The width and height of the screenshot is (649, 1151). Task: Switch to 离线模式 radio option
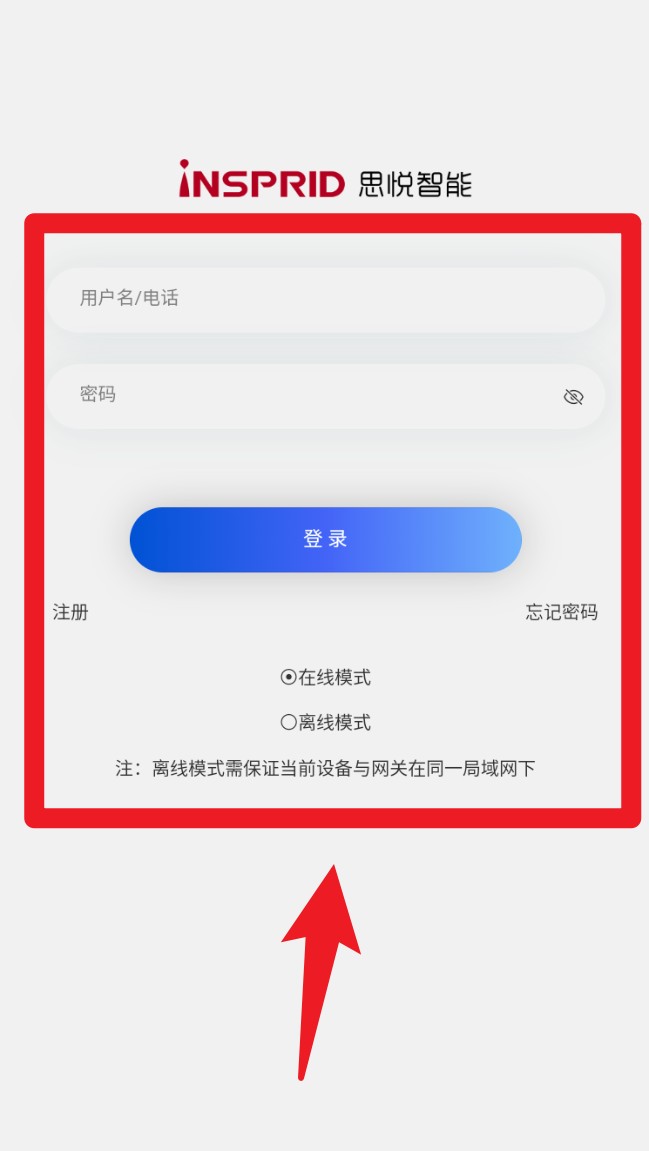coord(289,722)
